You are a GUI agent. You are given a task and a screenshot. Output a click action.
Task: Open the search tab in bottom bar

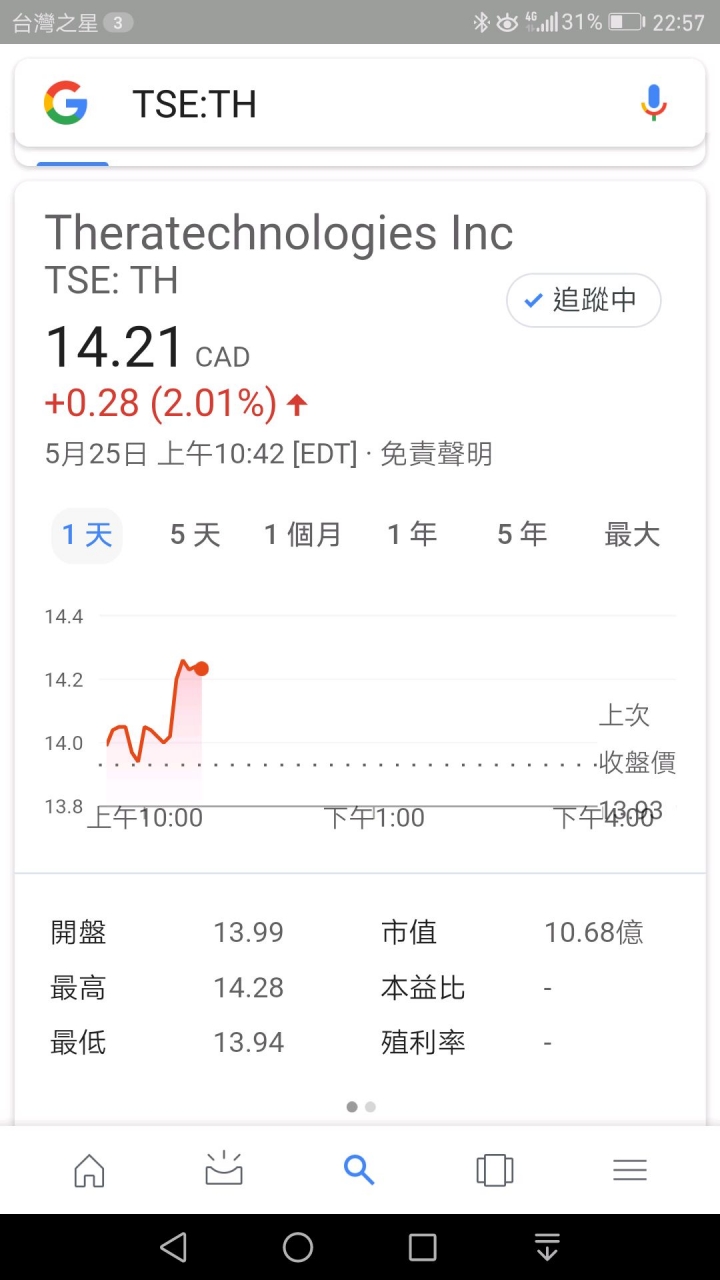(359, 1169)
